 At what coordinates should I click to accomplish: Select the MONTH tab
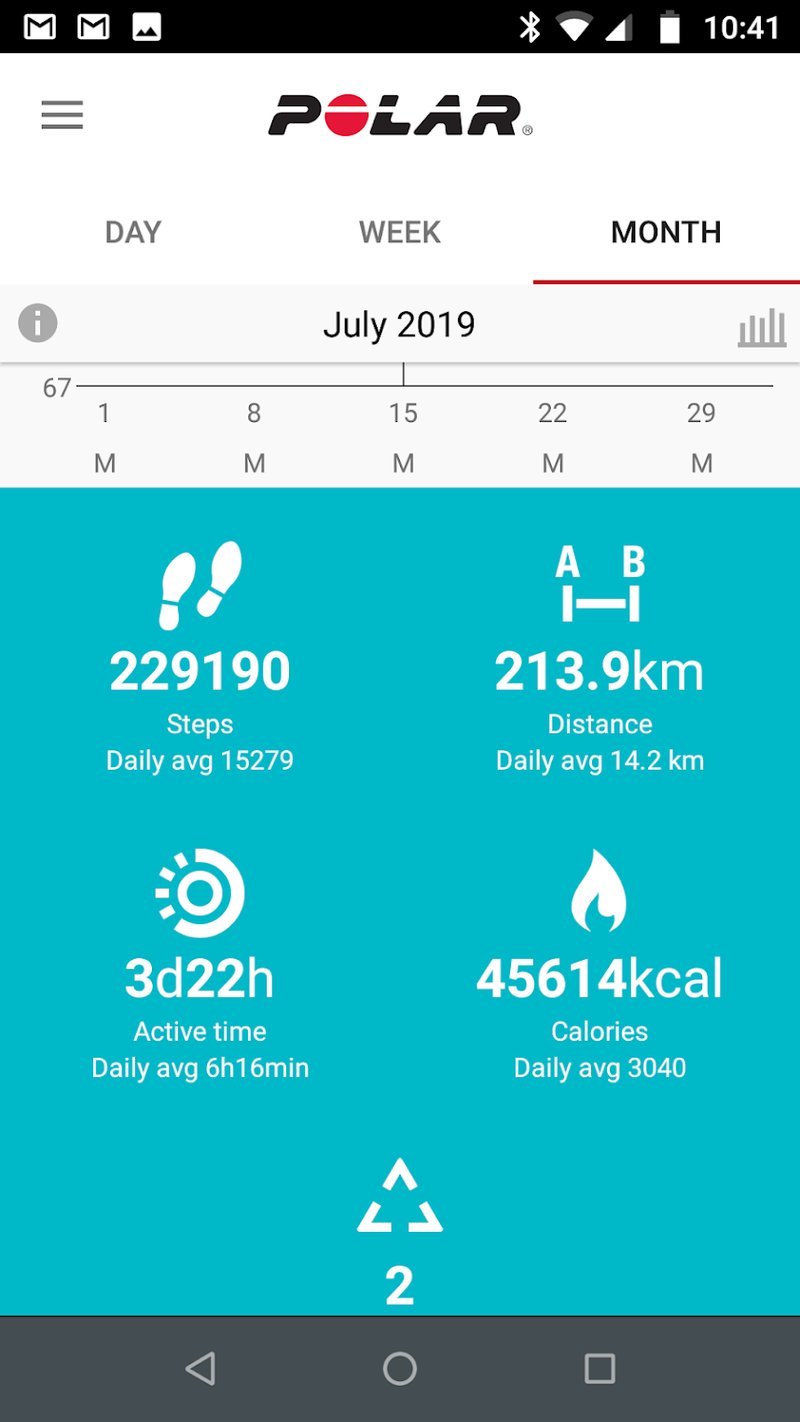tap(666, 232)
